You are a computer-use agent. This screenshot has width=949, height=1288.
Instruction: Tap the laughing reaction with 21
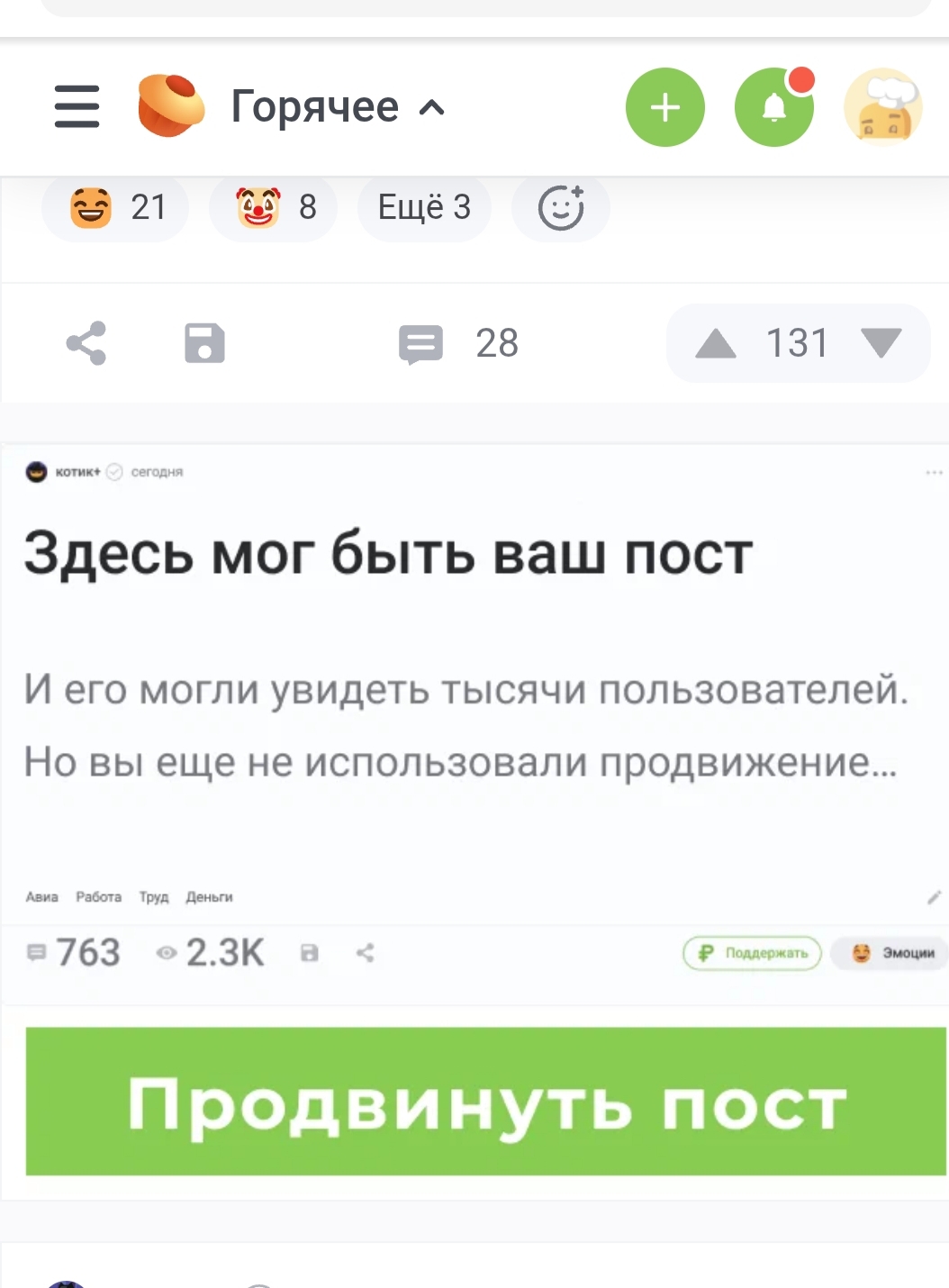pyautogui.click(x=115, y=208)
